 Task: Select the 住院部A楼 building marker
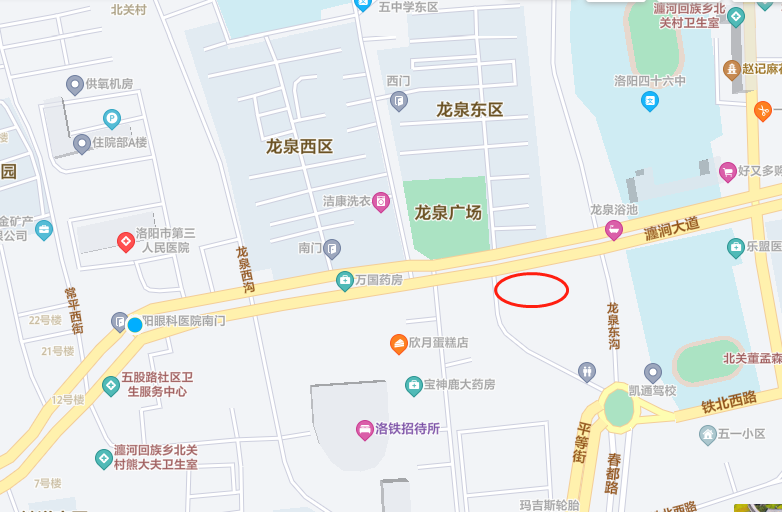(82, 143)
